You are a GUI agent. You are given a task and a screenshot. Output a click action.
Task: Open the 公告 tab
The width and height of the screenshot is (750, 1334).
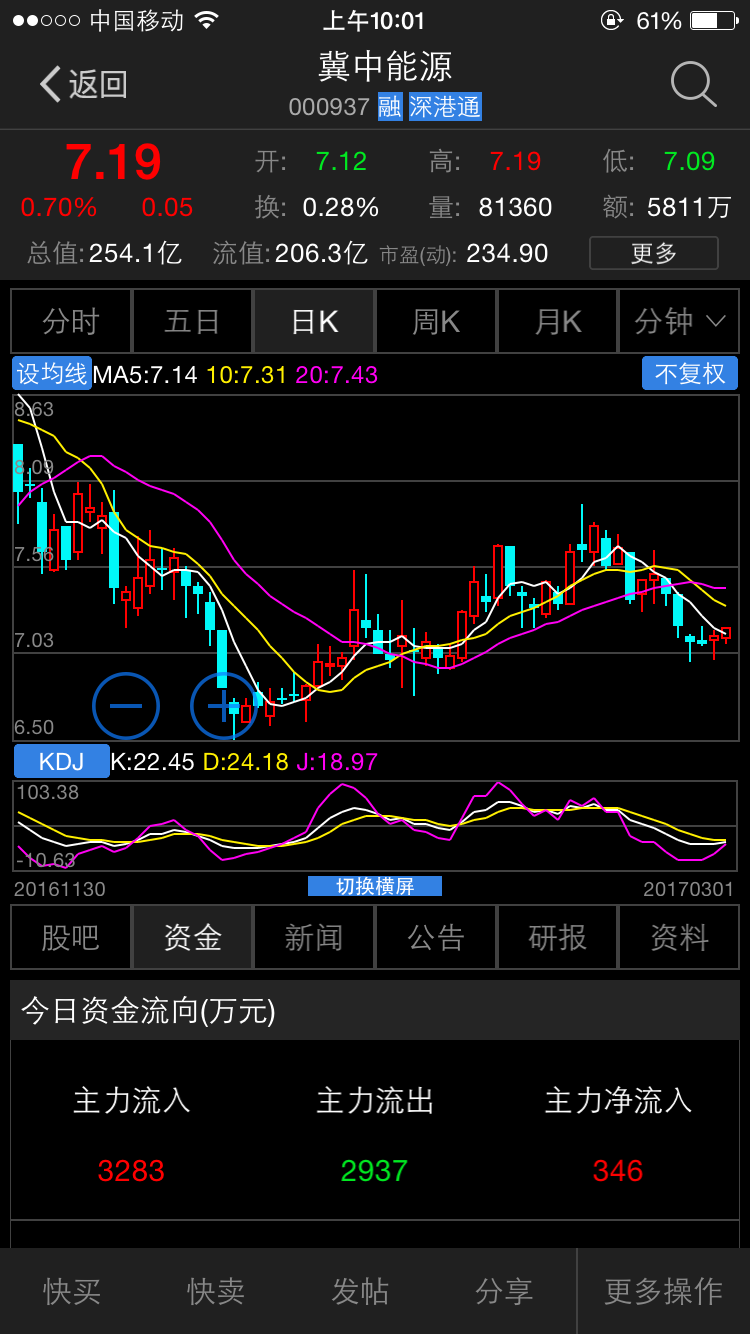coord(436,937)
